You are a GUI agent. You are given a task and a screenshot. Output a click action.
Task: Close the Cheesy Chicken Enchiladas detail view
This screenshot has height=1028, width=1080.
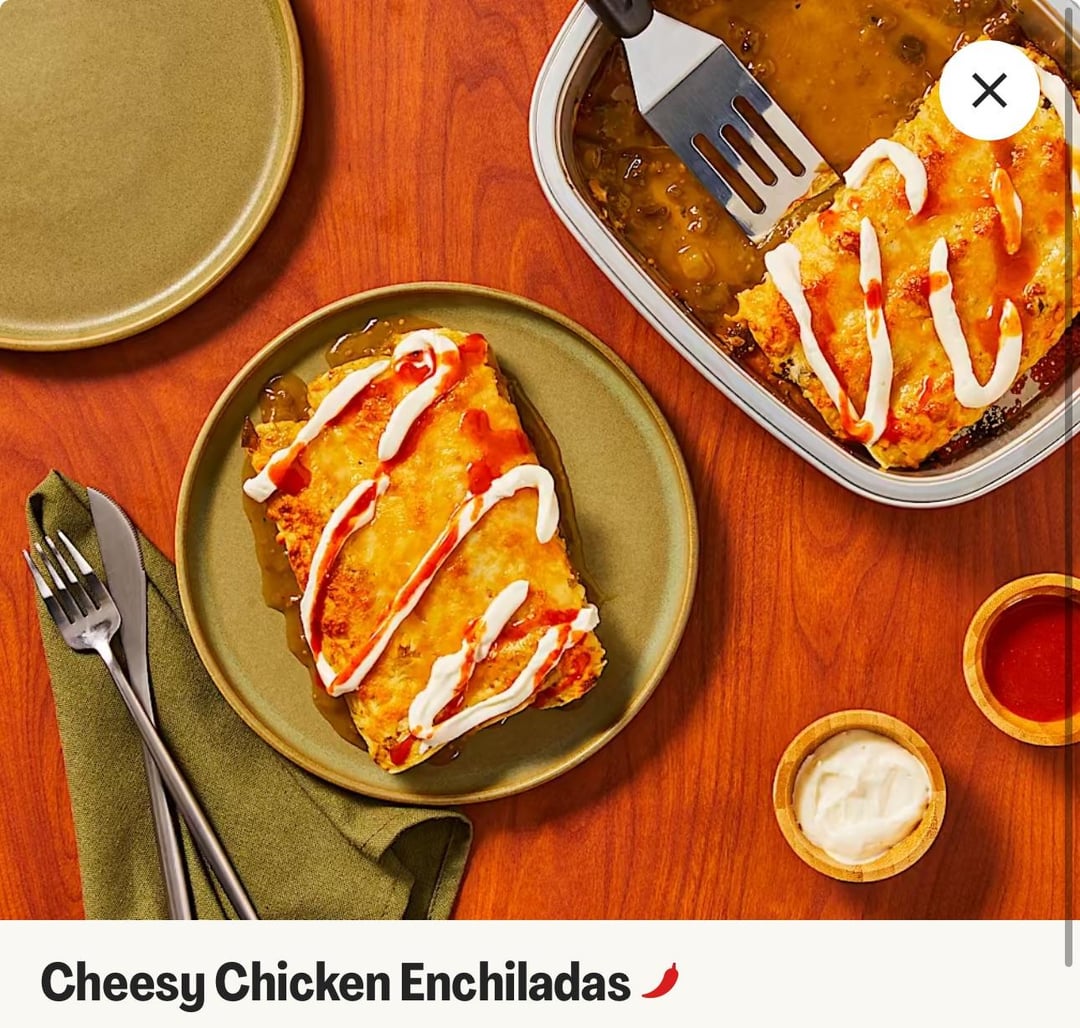[x=989, y=91]
